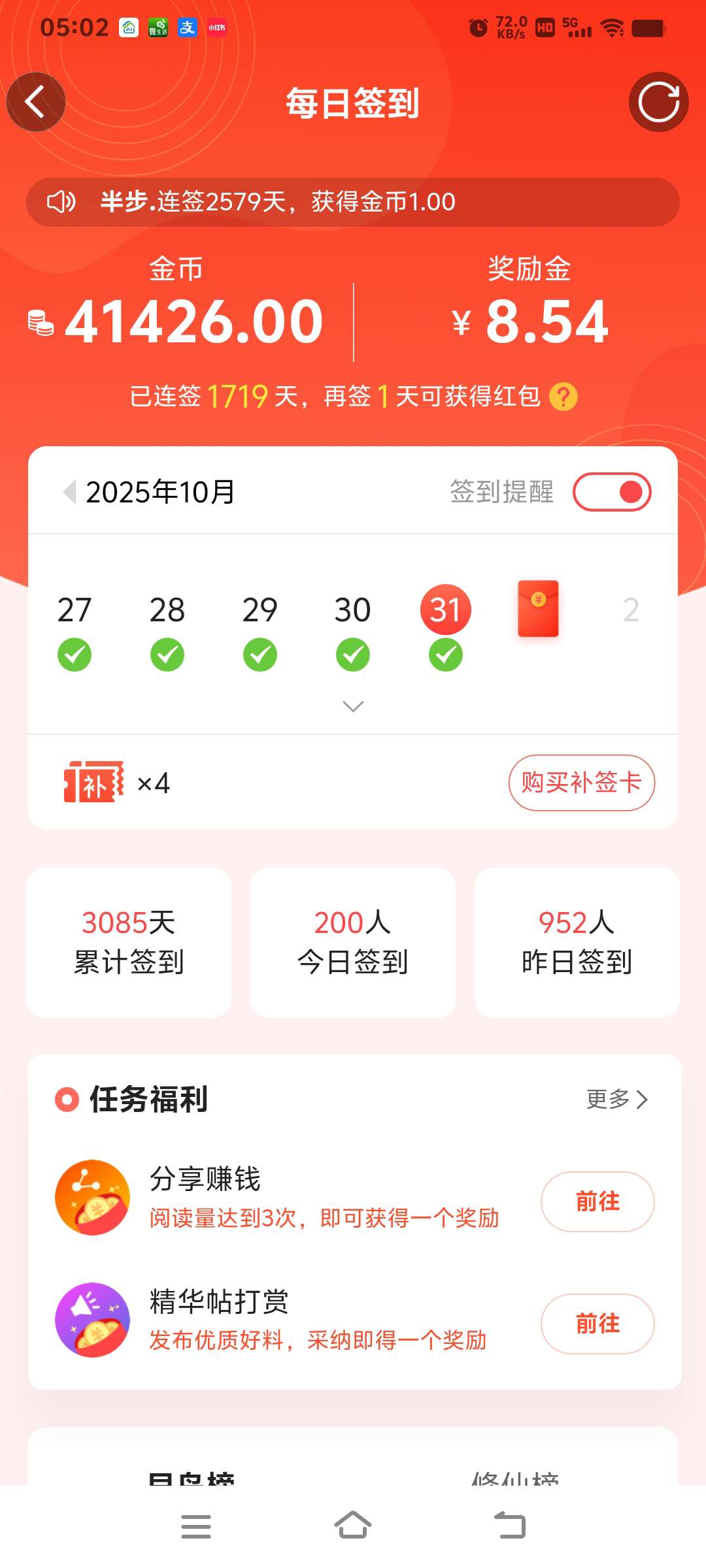The height and width of the screenshot is (1568, 706).
Task: Go back using the top-left arrow
Action: tap(36, 102)
